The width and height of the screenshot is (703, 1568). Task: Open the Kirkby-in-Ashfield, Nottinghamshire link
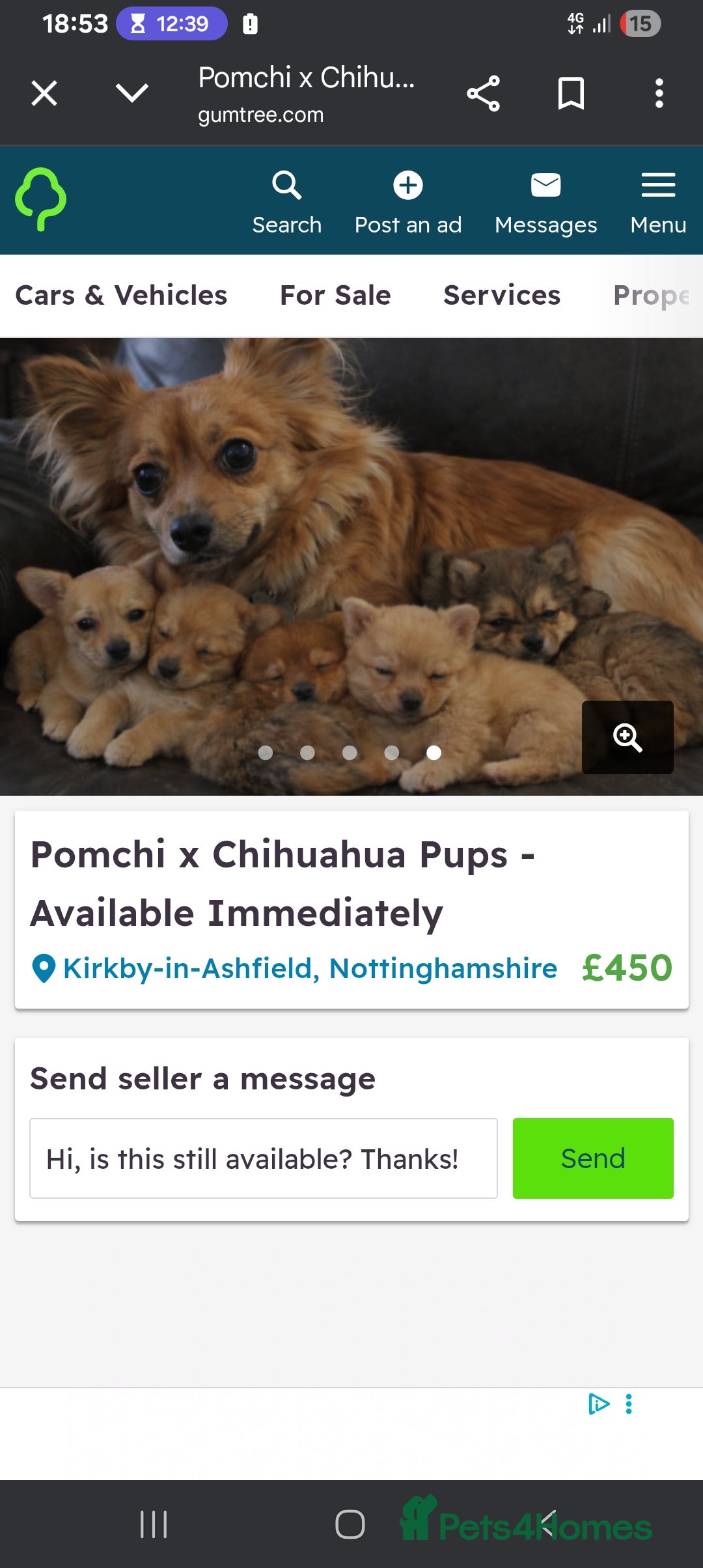click(310, 968)
